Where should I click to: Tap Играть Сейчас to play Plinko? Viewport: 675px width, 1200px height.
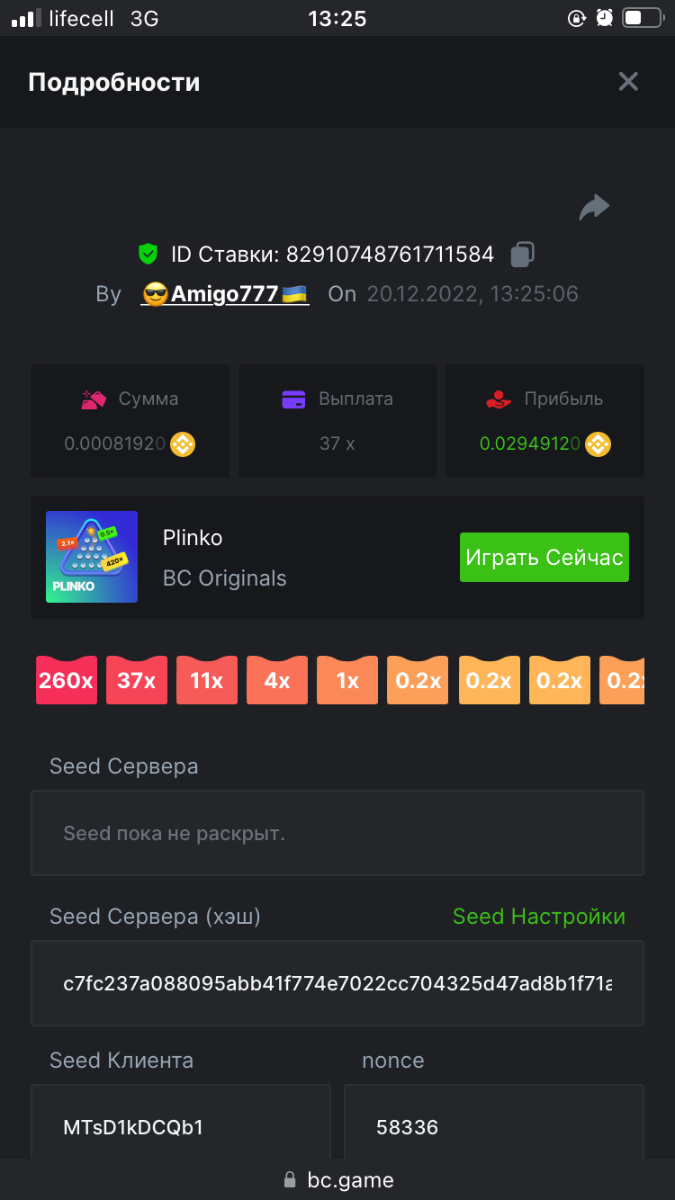(544, 557)
